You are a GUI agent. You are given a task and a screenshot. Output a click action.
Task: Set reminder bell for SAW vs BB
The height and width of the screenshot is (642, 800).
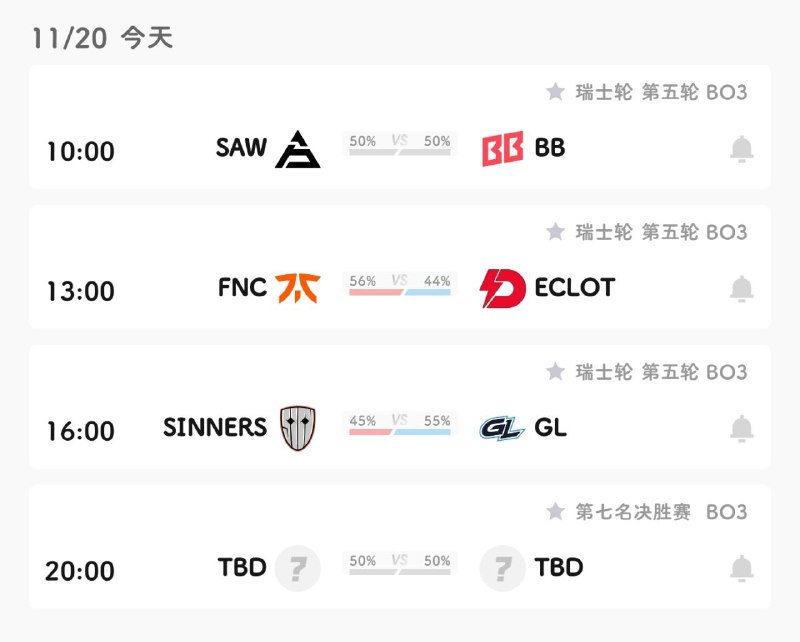[x=741, y=150]
